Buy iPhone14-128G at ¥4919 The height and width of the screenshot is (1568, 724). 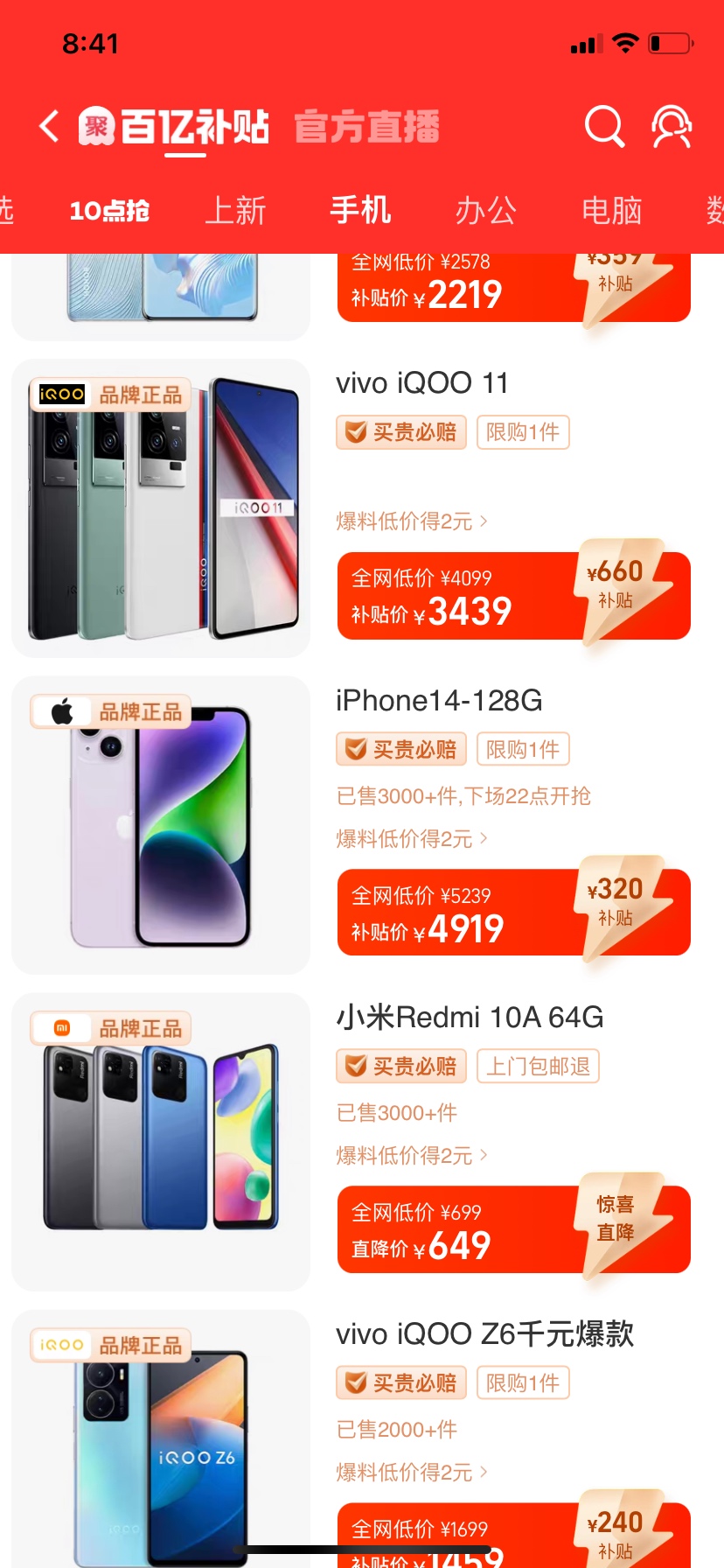[513, 913]
